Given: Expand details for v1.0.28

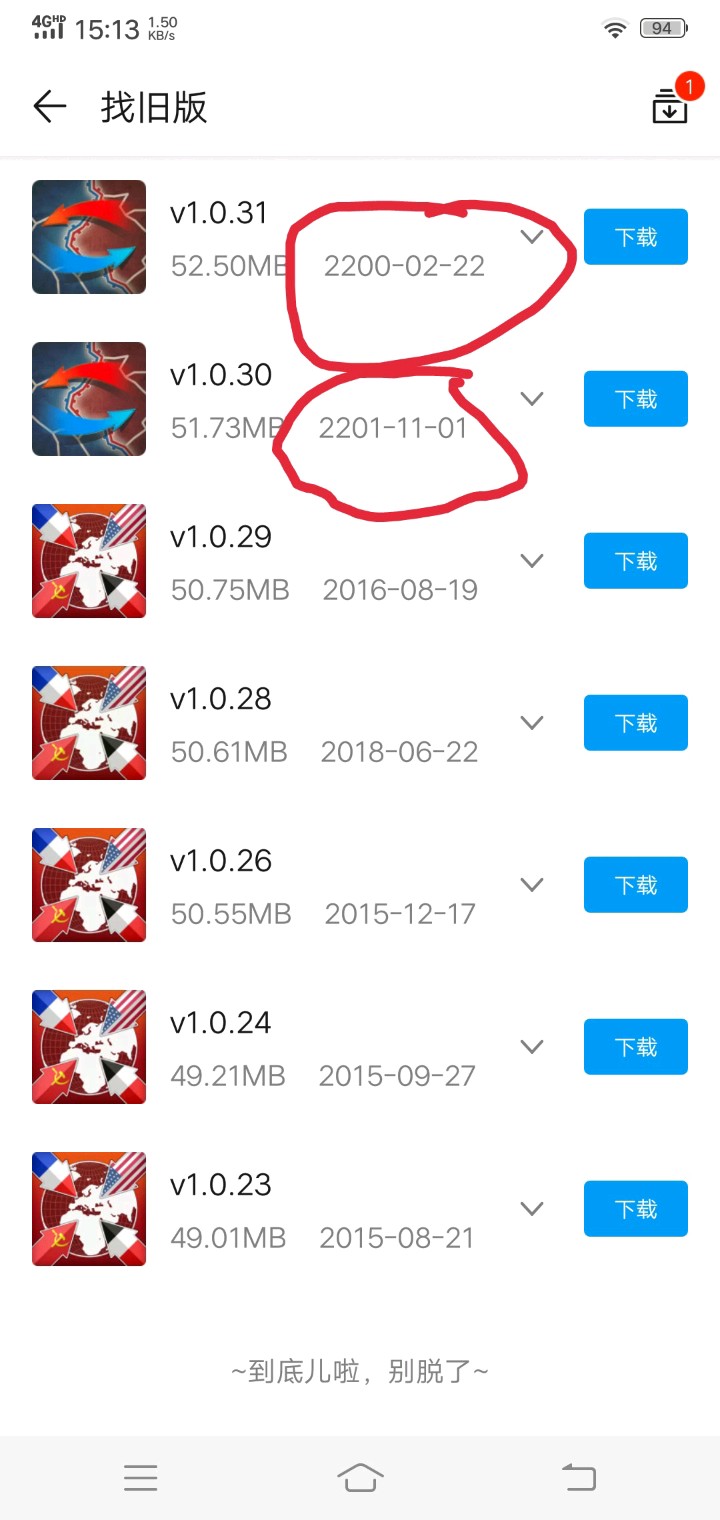Looking at the screenshot, I should [x=532, y=723].
